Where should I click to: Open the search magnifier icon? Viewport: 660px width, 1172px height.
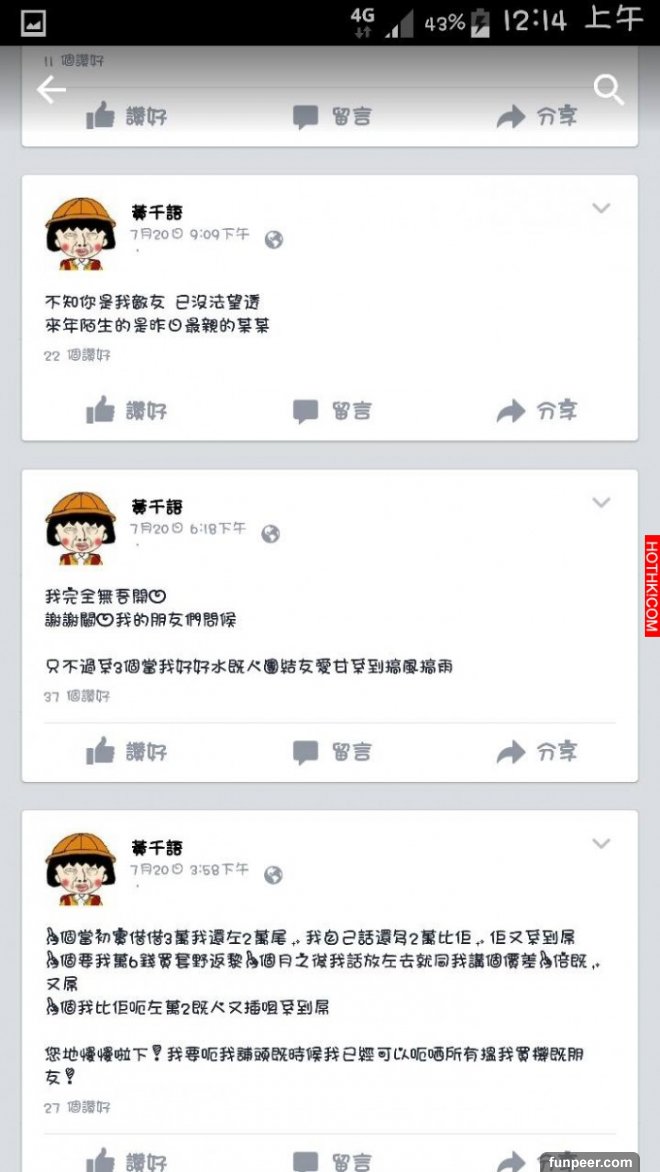point(608,90)
